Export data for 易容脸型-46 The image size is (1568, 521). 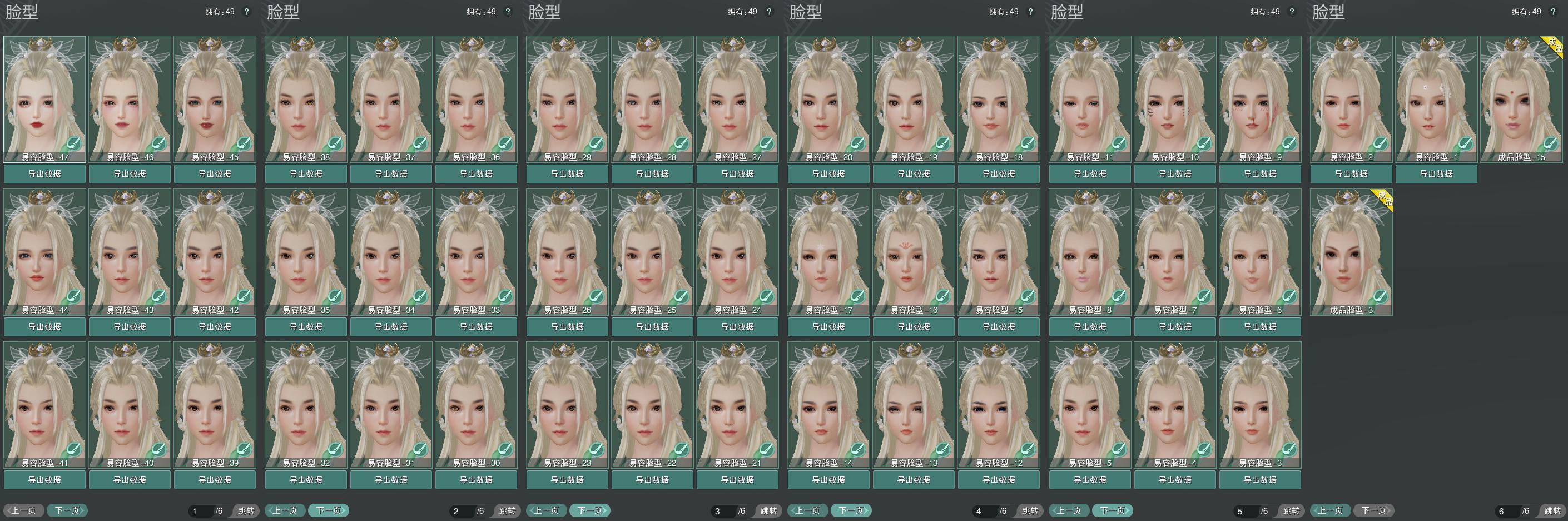tap(129, 174)
